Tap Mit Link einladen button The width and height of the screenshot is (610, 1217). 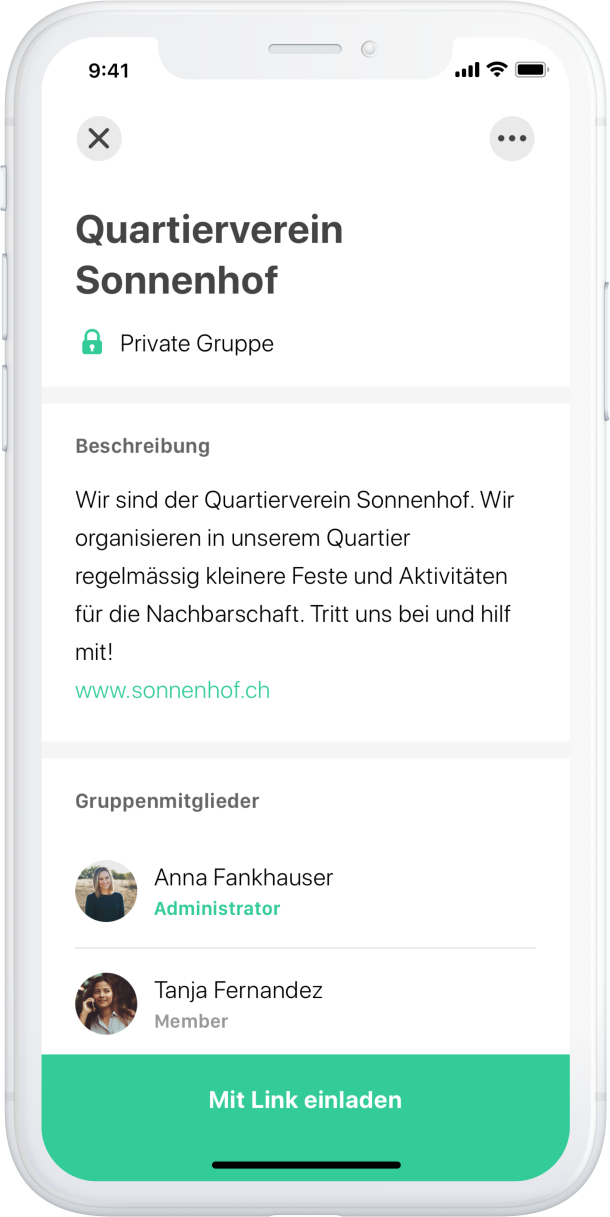coord(305,1100)
